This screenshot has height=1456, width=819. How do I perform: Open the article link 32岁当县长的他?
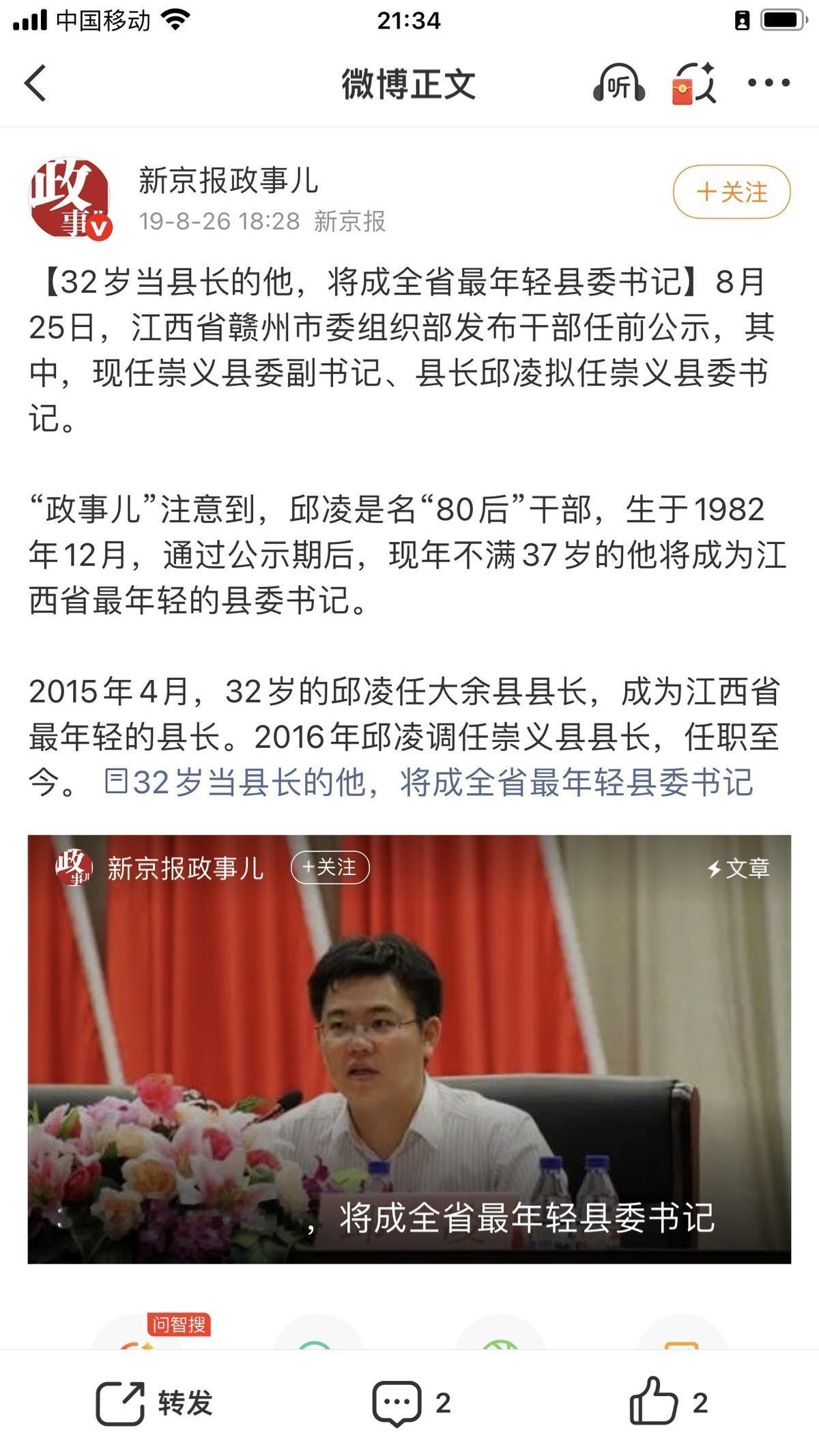(430, 785)
